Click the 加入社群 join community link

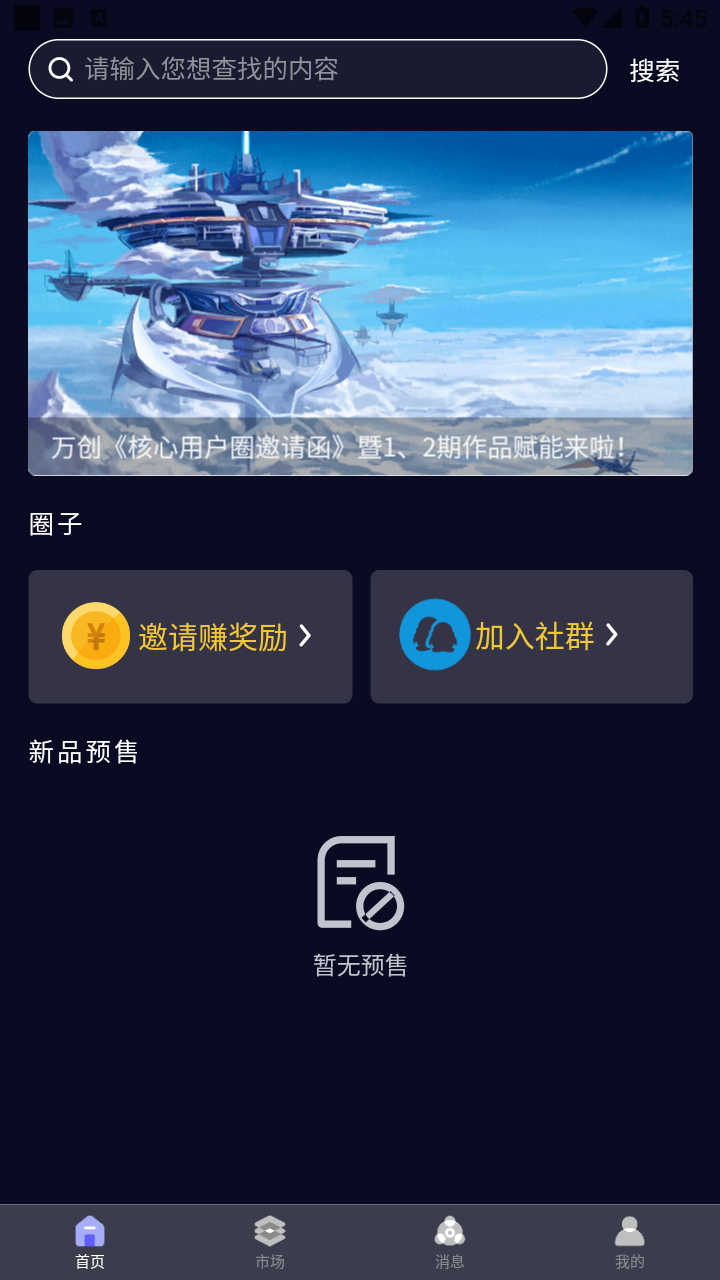click(x=531, y=636)
